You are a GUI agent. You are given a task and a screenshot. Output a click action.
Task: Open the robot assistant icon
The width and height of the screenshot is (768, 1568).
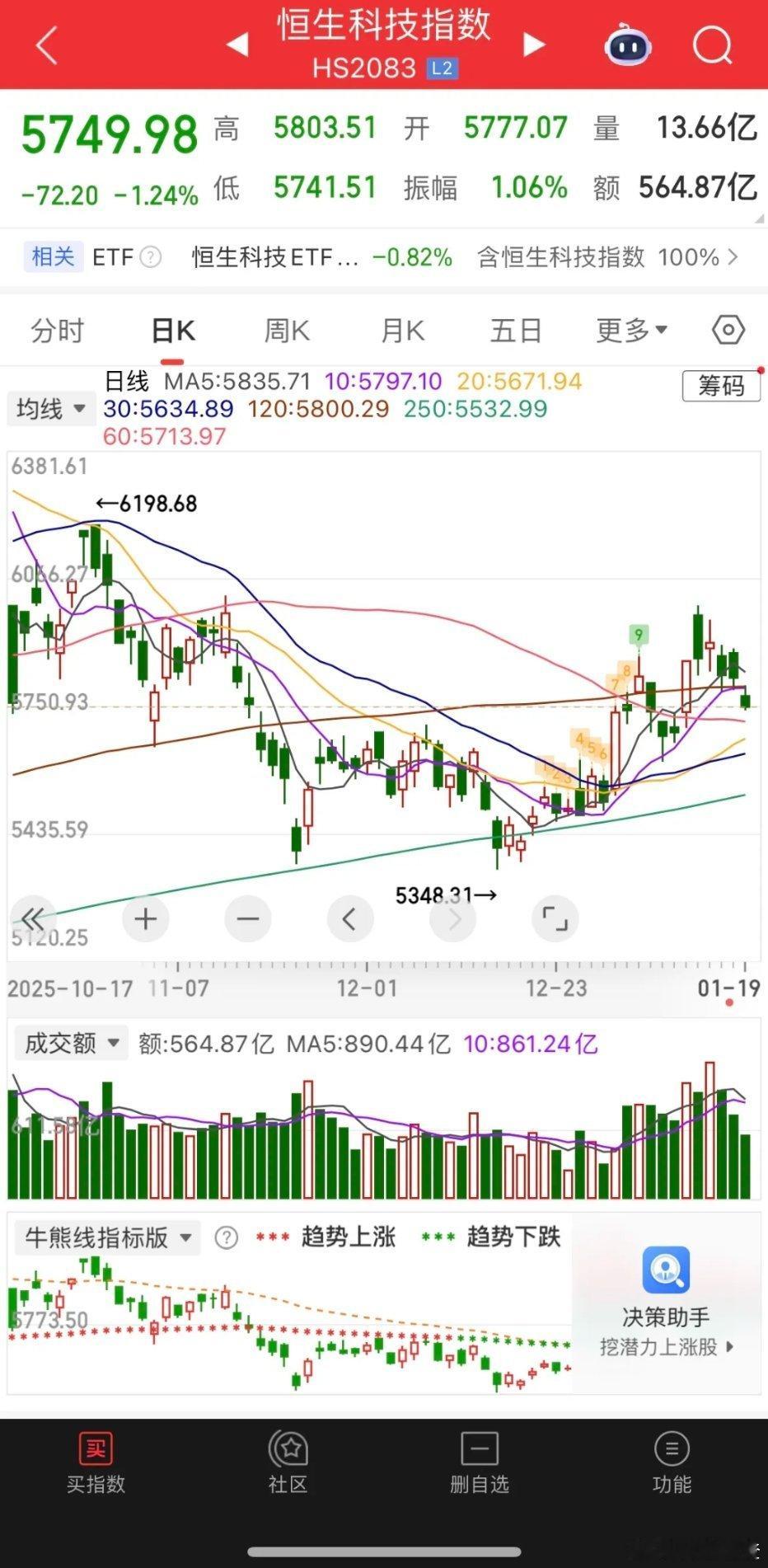pyautogui.click(x=628, y=46)
